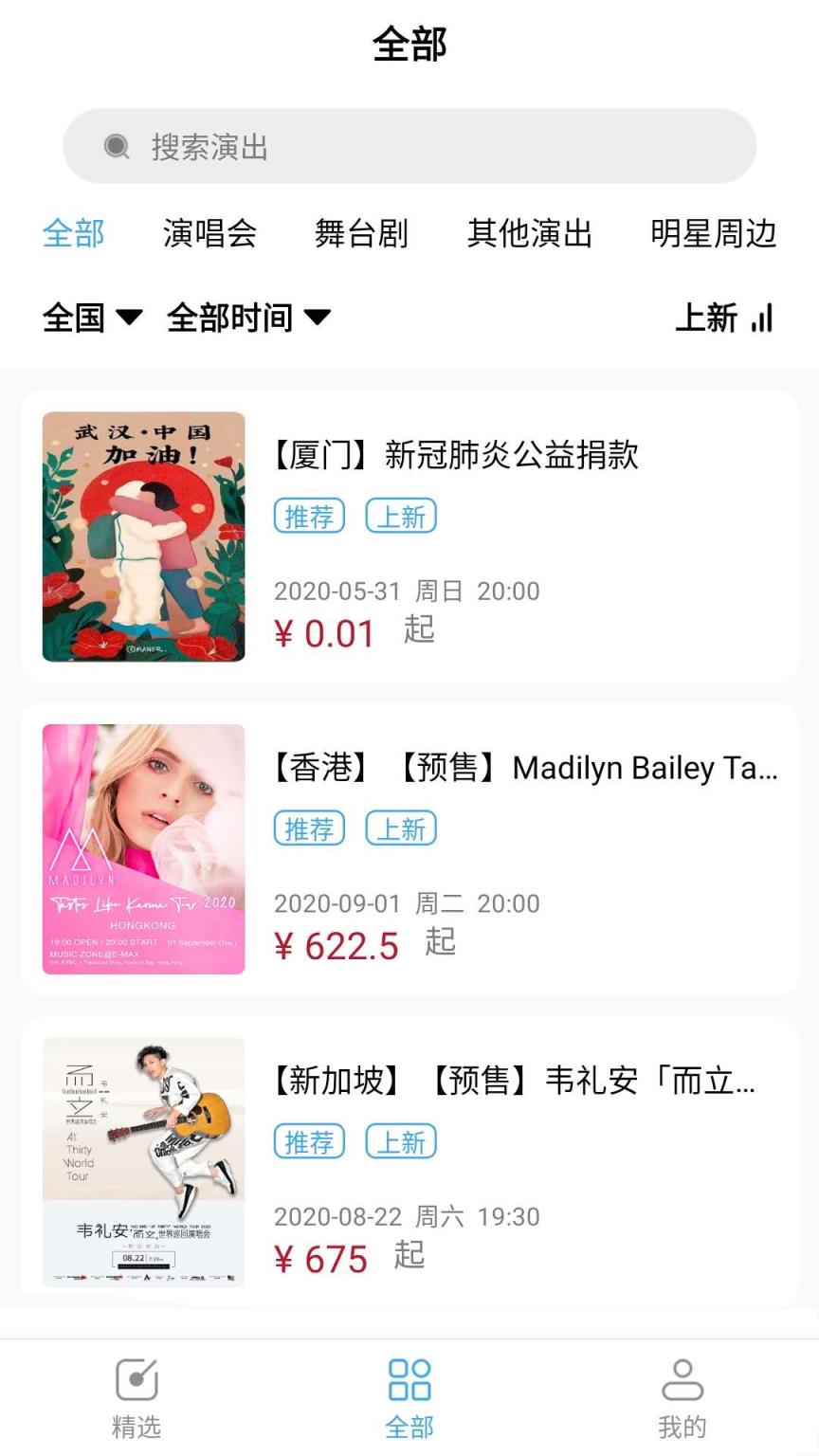819x1456 pixels.
Task: Select the 其他演出 category
Action: (531, 234)
